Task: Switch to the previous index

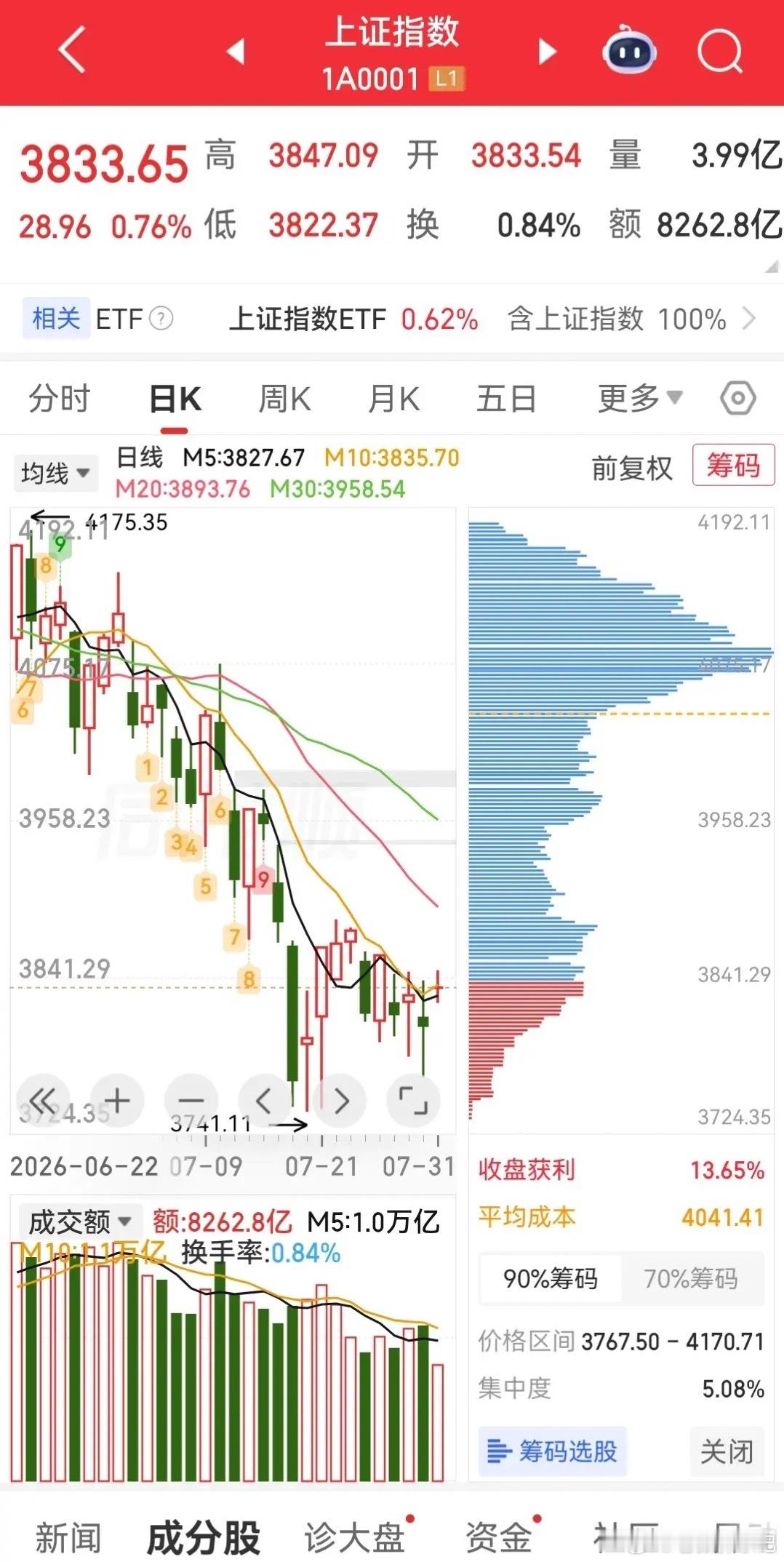Action: (x=236, y=52)
